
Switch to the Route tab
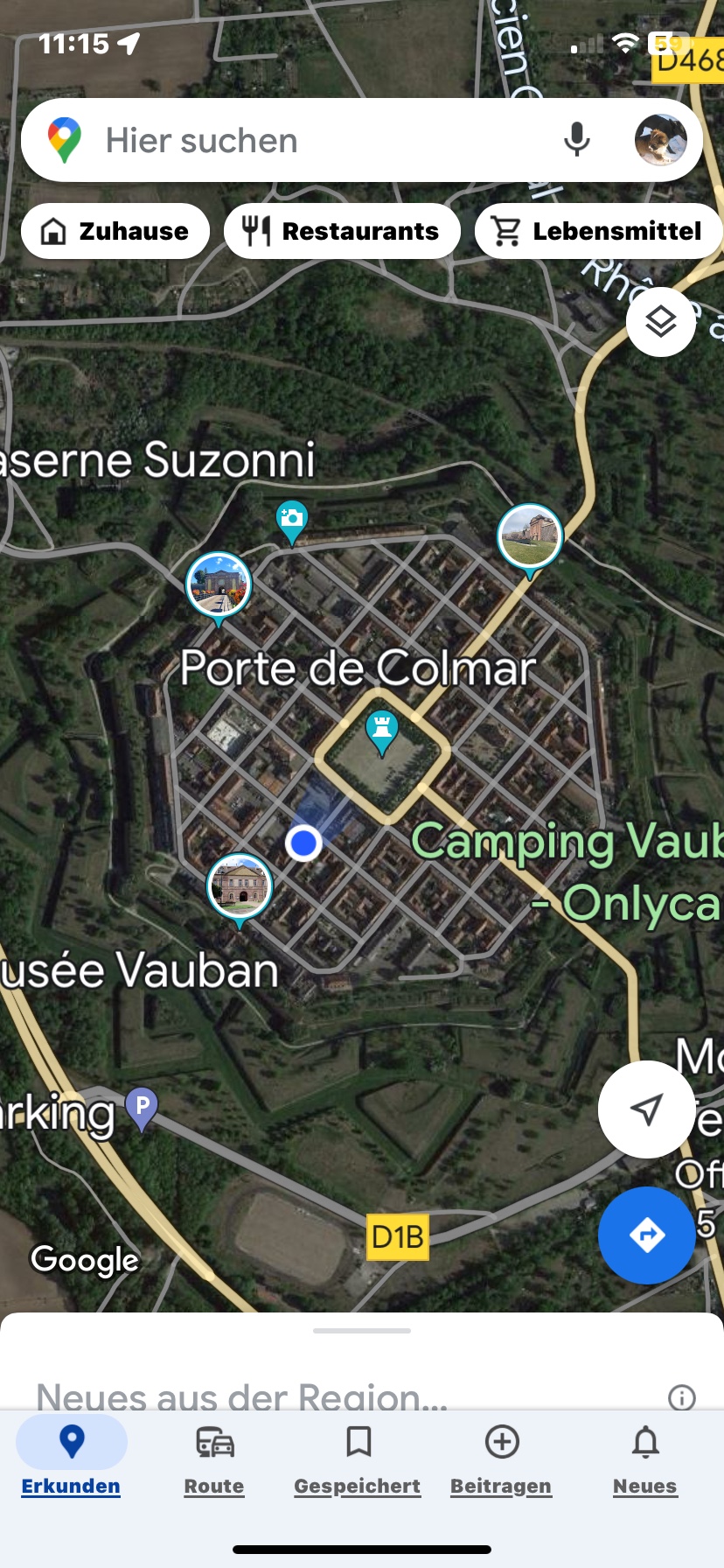click(x=214, y=1459)
